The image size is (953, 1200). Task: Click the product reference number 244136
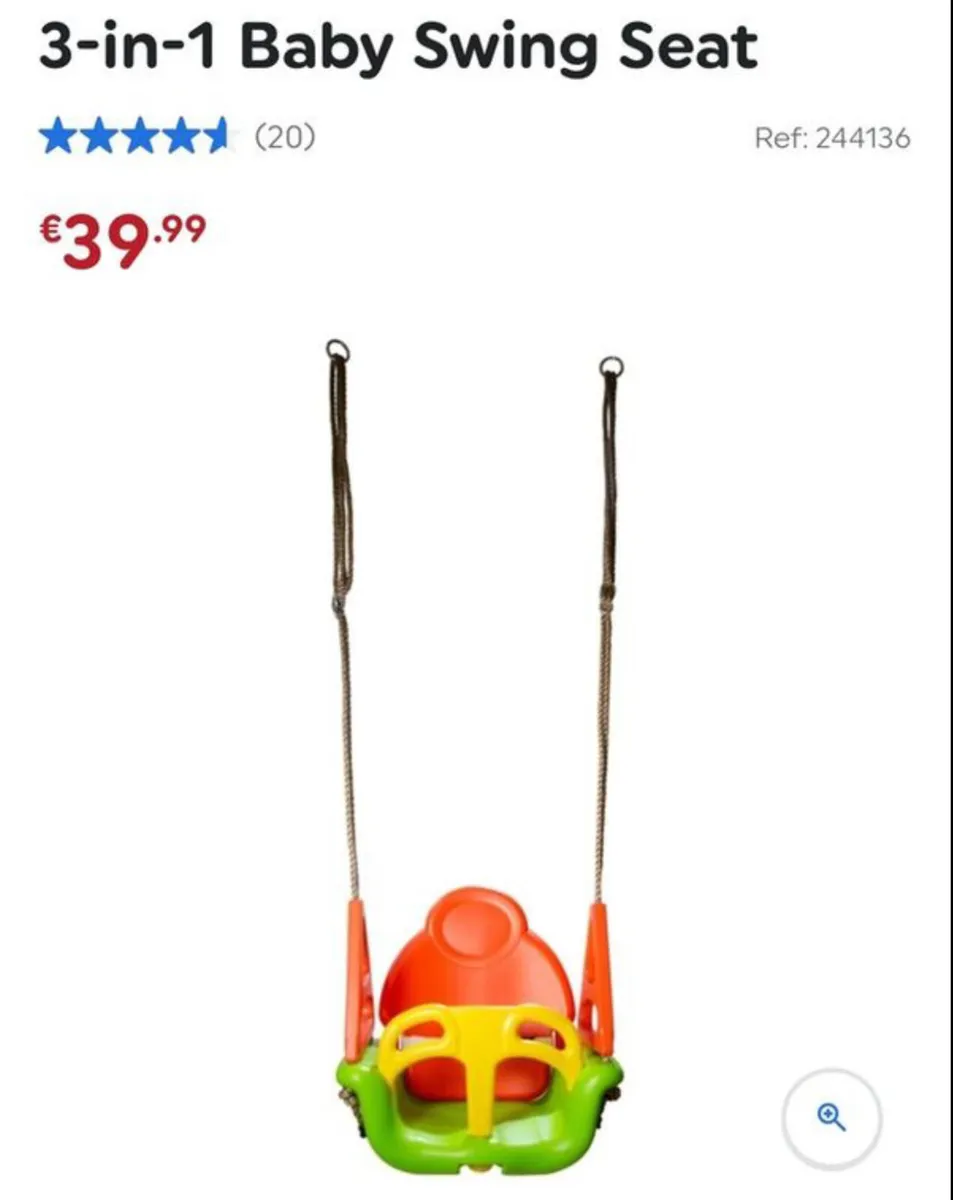832,138
